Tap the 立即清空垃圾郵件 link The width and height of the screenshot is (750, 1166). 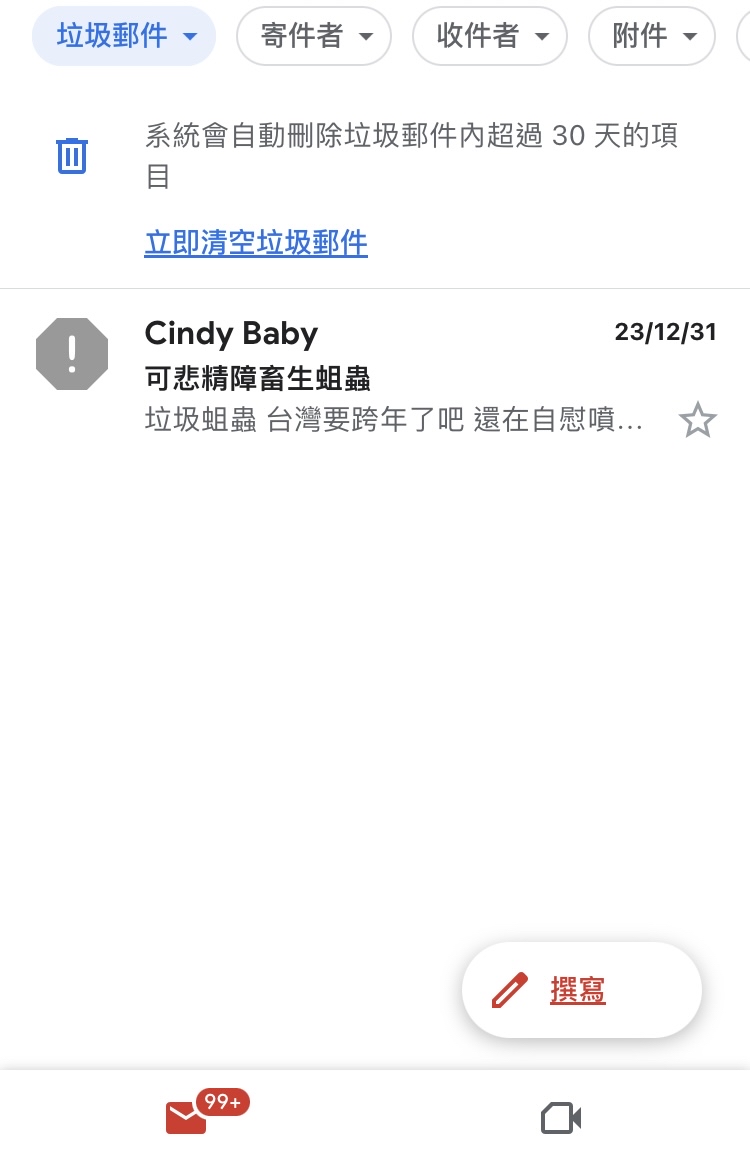click(256, 243)
